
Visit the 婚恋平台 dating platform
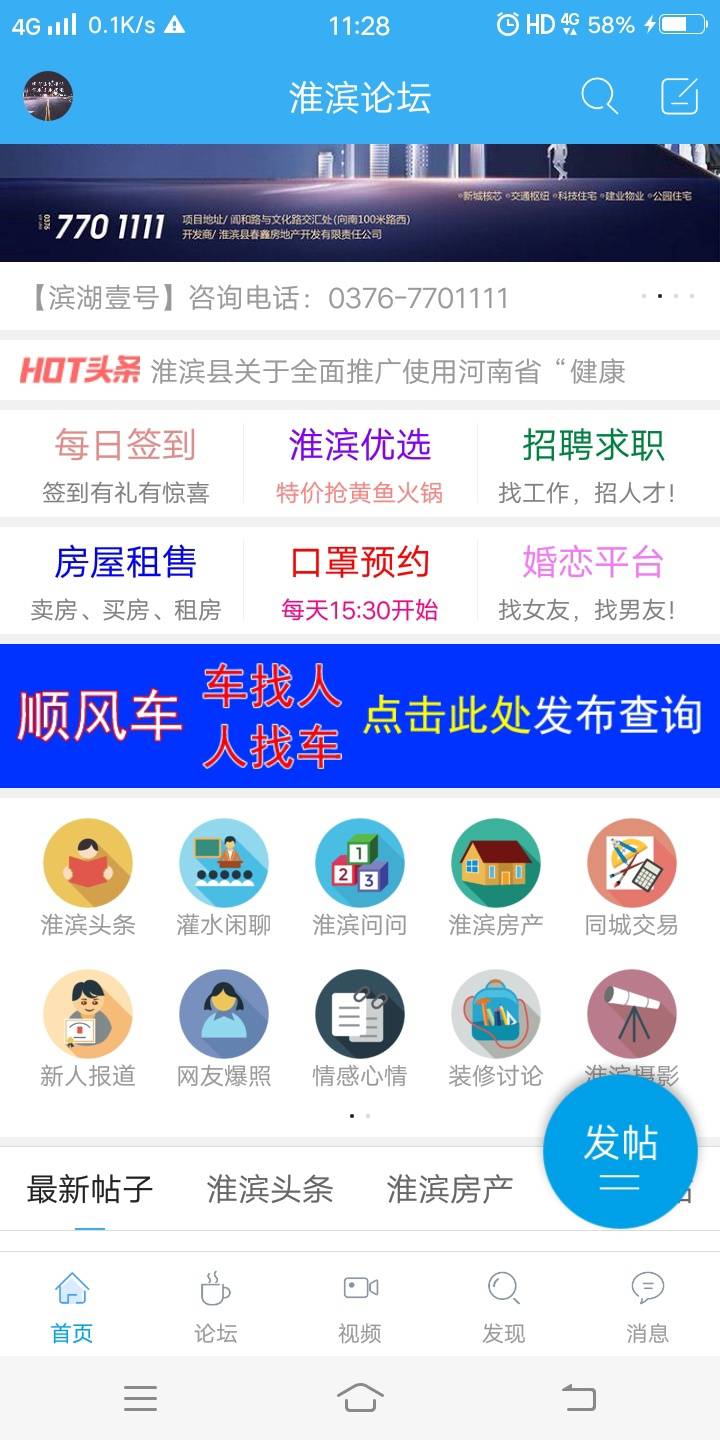593,582
